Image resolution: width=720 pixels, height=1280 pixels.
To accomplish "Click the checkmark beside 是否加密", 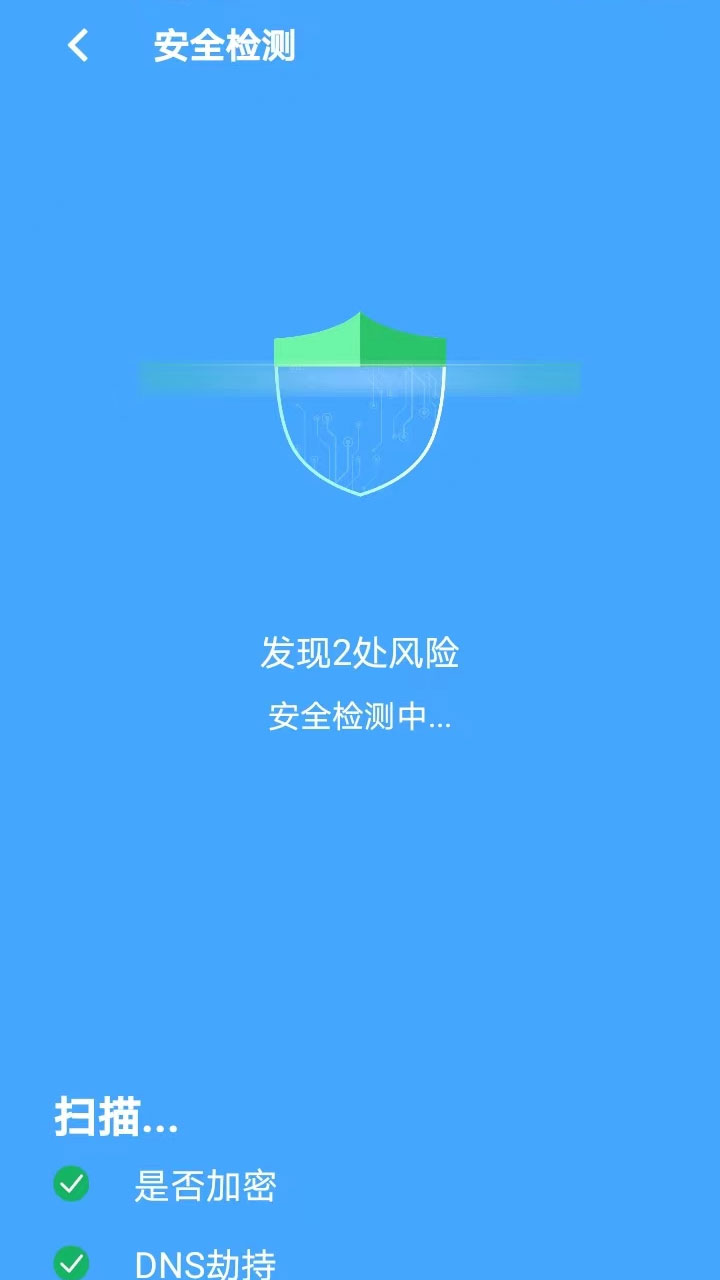I will [x=71, y=1186].
